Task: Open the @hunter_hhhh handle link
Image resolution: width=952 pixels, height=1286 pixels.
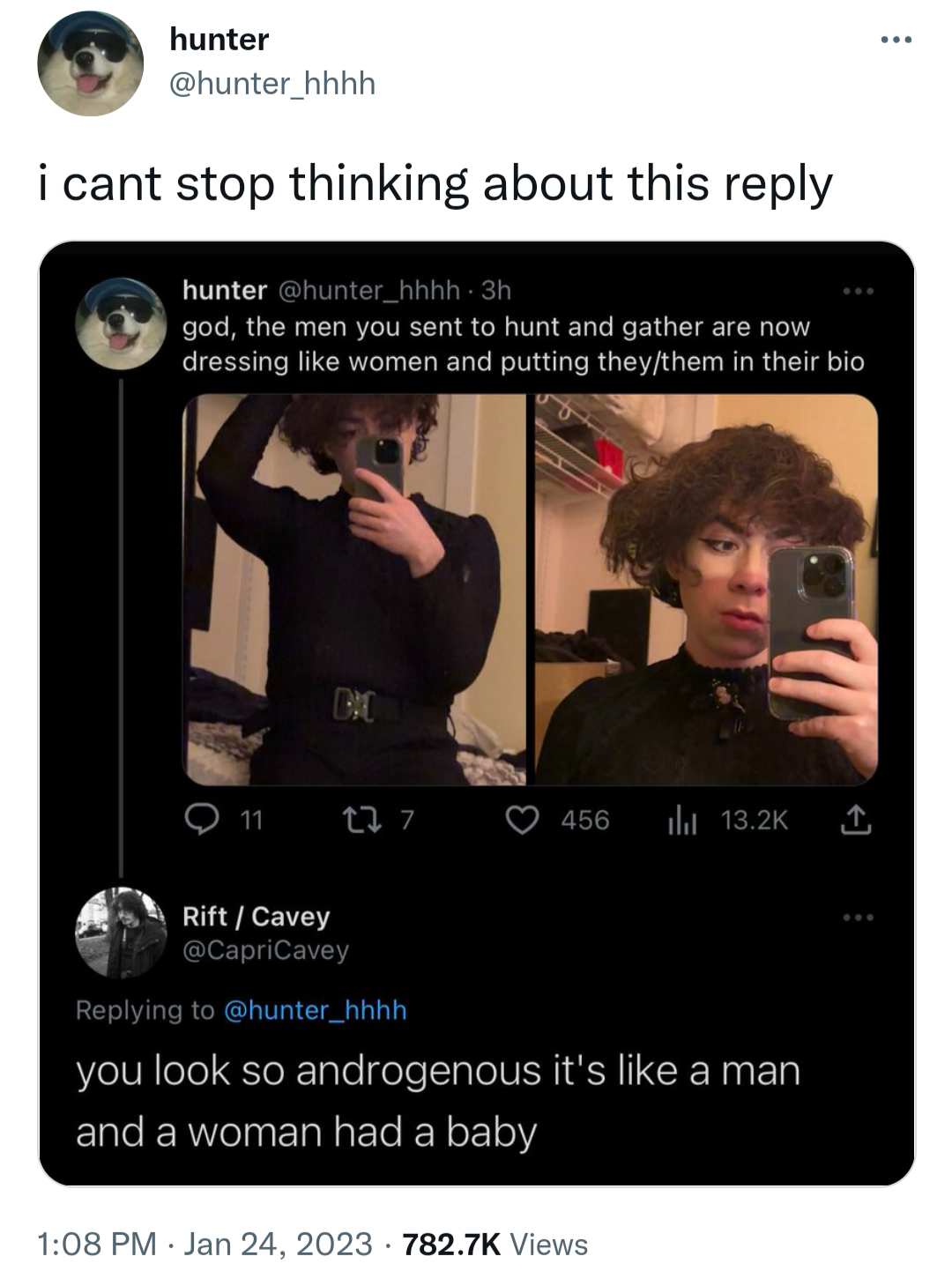Action: click(271, 84)
